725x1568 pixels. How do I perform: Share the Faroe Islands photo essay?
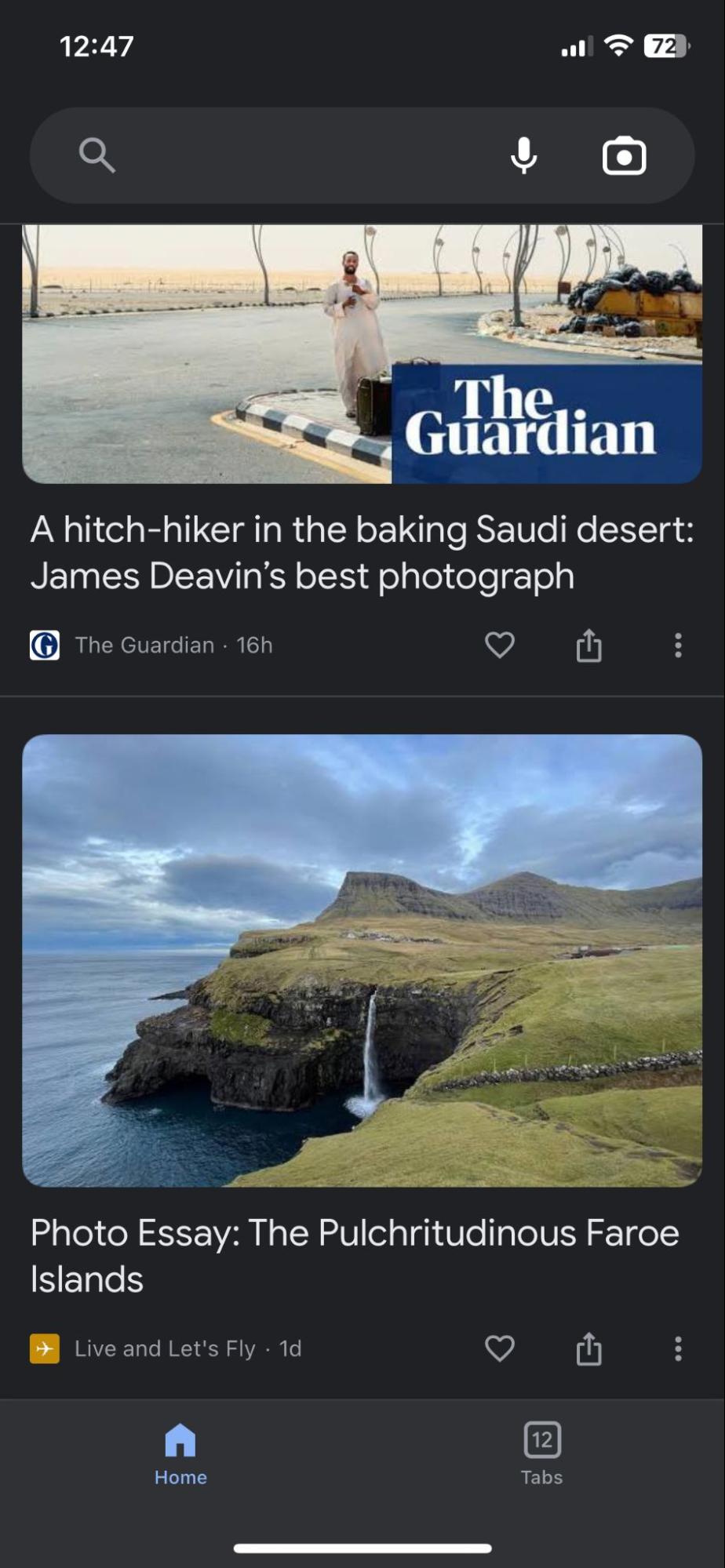coord(589,1348)
